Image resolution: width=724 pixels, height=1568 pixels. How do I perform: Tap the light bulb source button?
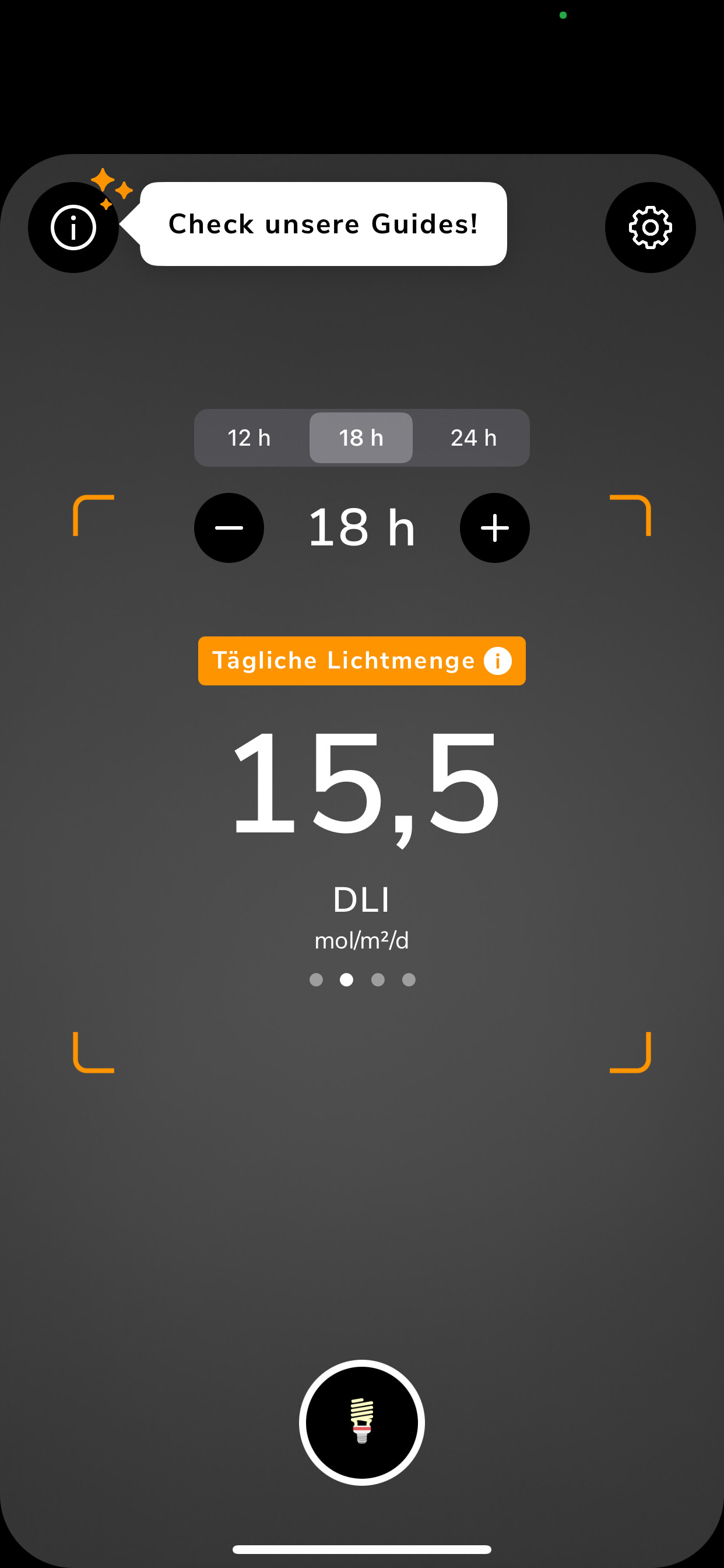362,1423
